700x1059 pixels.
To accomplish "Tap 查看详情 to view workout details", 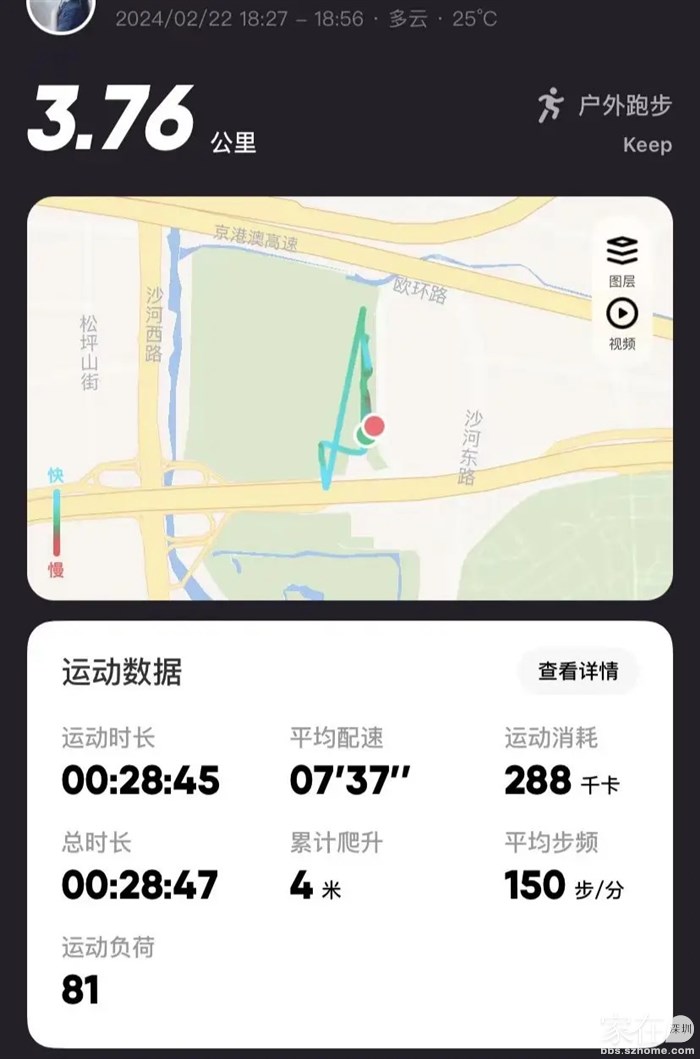I will tap(577, 671).
